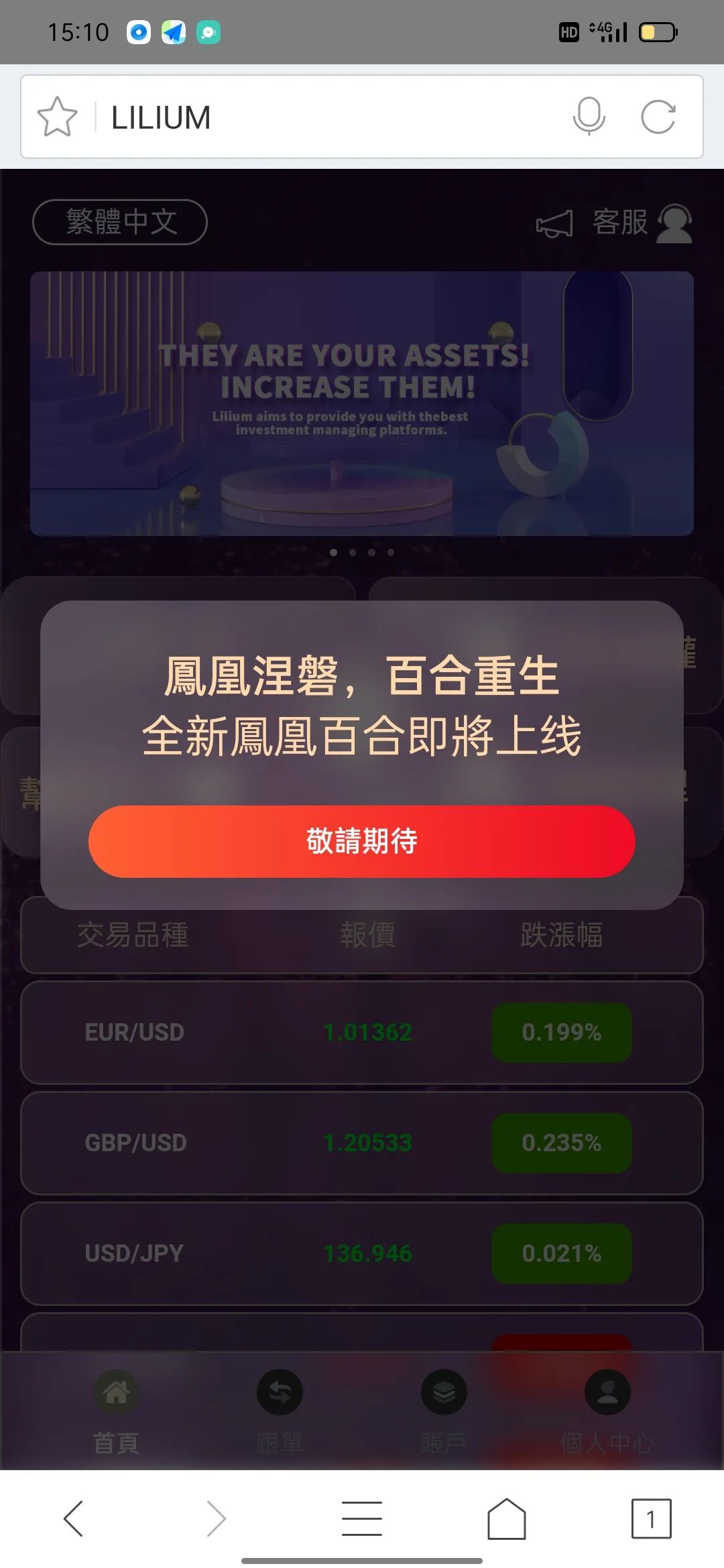Start voice input with the microphone icon
Image resolution: width=724 pixels, height=1568 pixels.
[x=589, y=117]
